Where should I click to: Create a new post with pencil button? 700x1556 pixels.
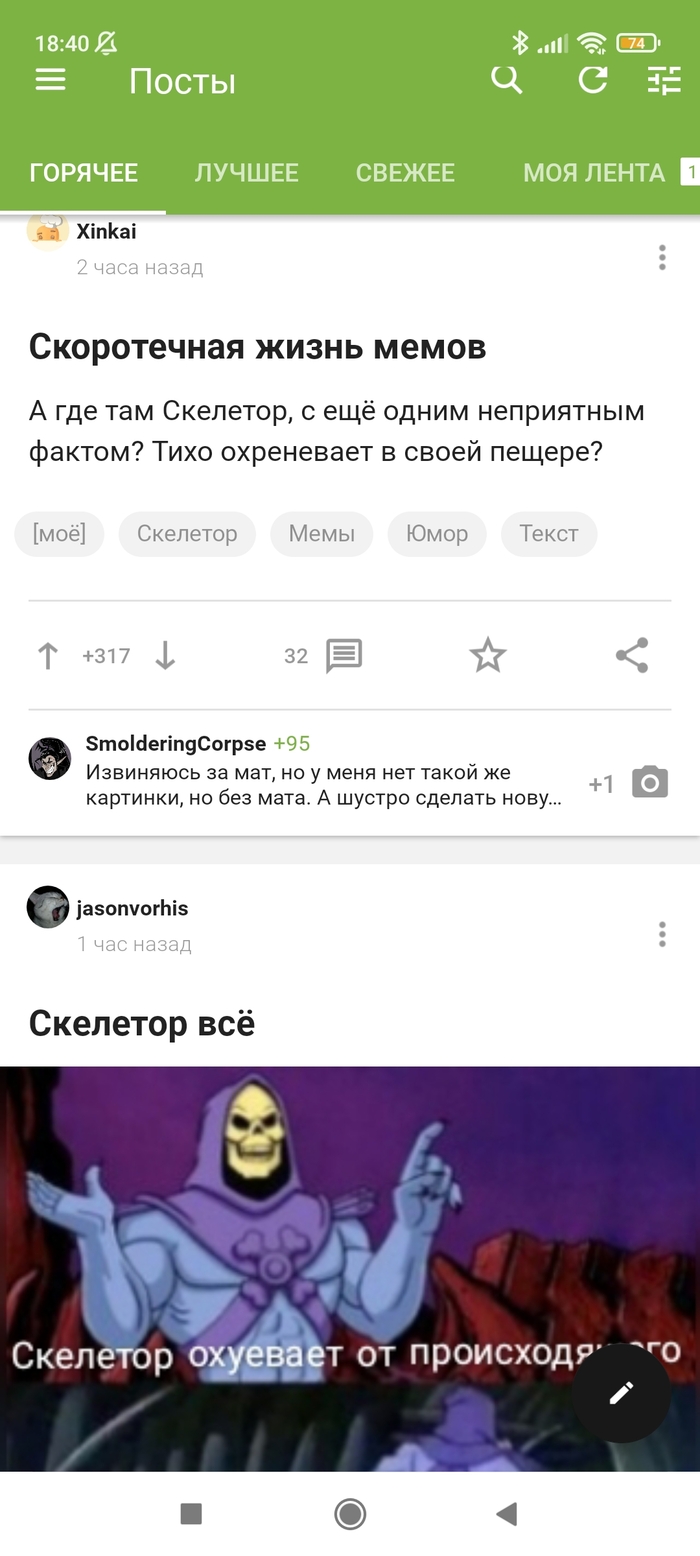pos(621,1393)
